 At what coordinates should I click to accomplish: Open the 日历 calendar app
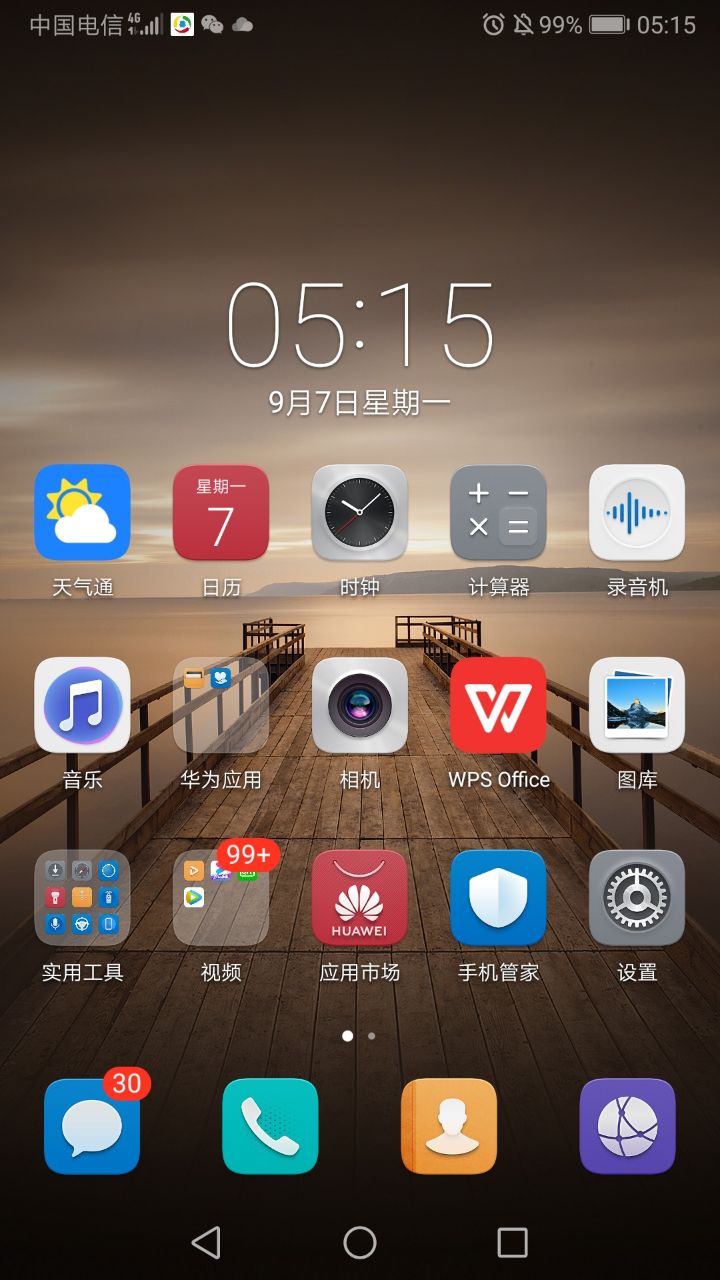[221, 512]
